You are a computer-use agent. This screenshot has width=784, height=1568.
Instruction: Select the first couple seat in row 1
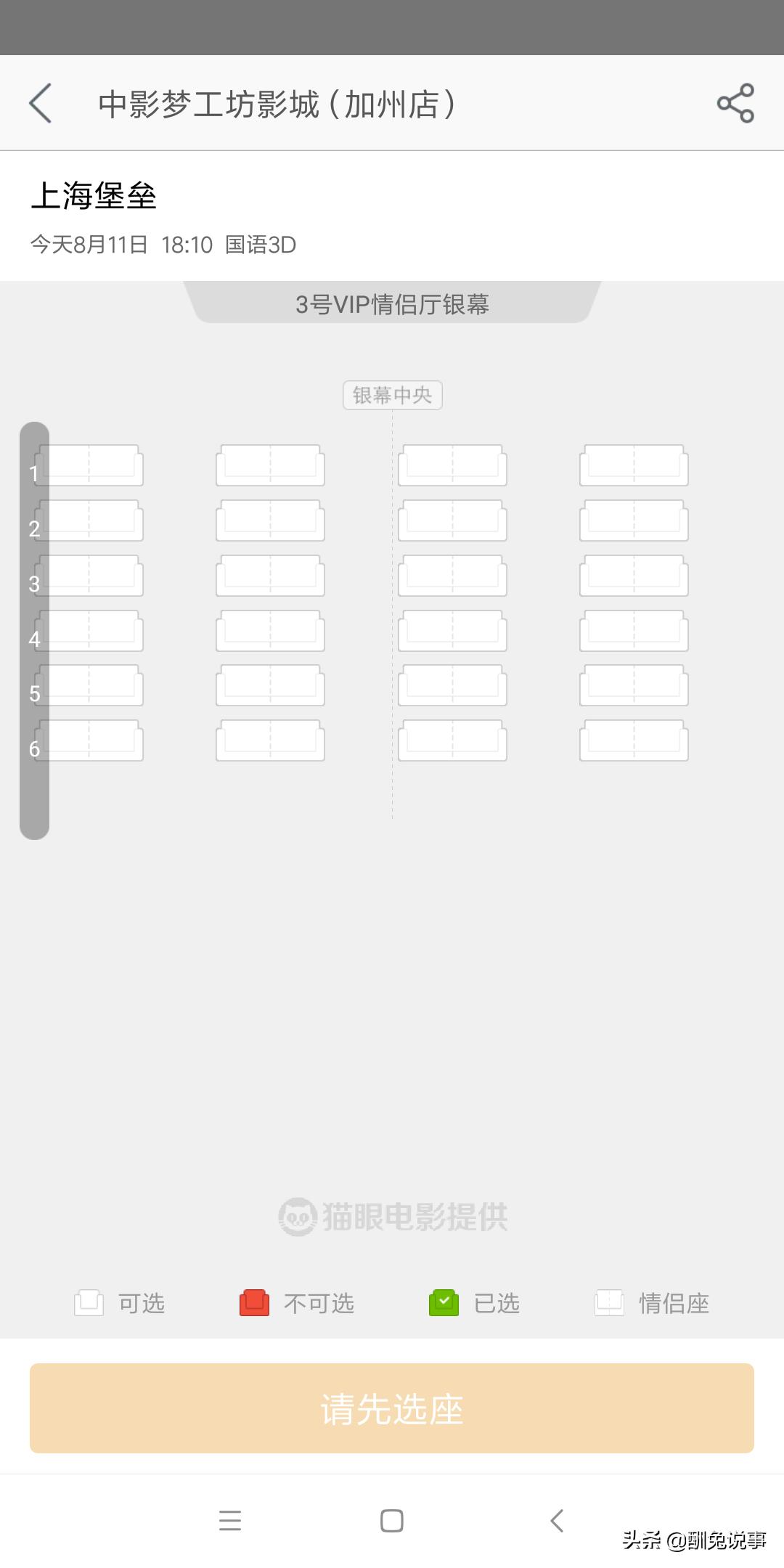click(x=90, y=465)
